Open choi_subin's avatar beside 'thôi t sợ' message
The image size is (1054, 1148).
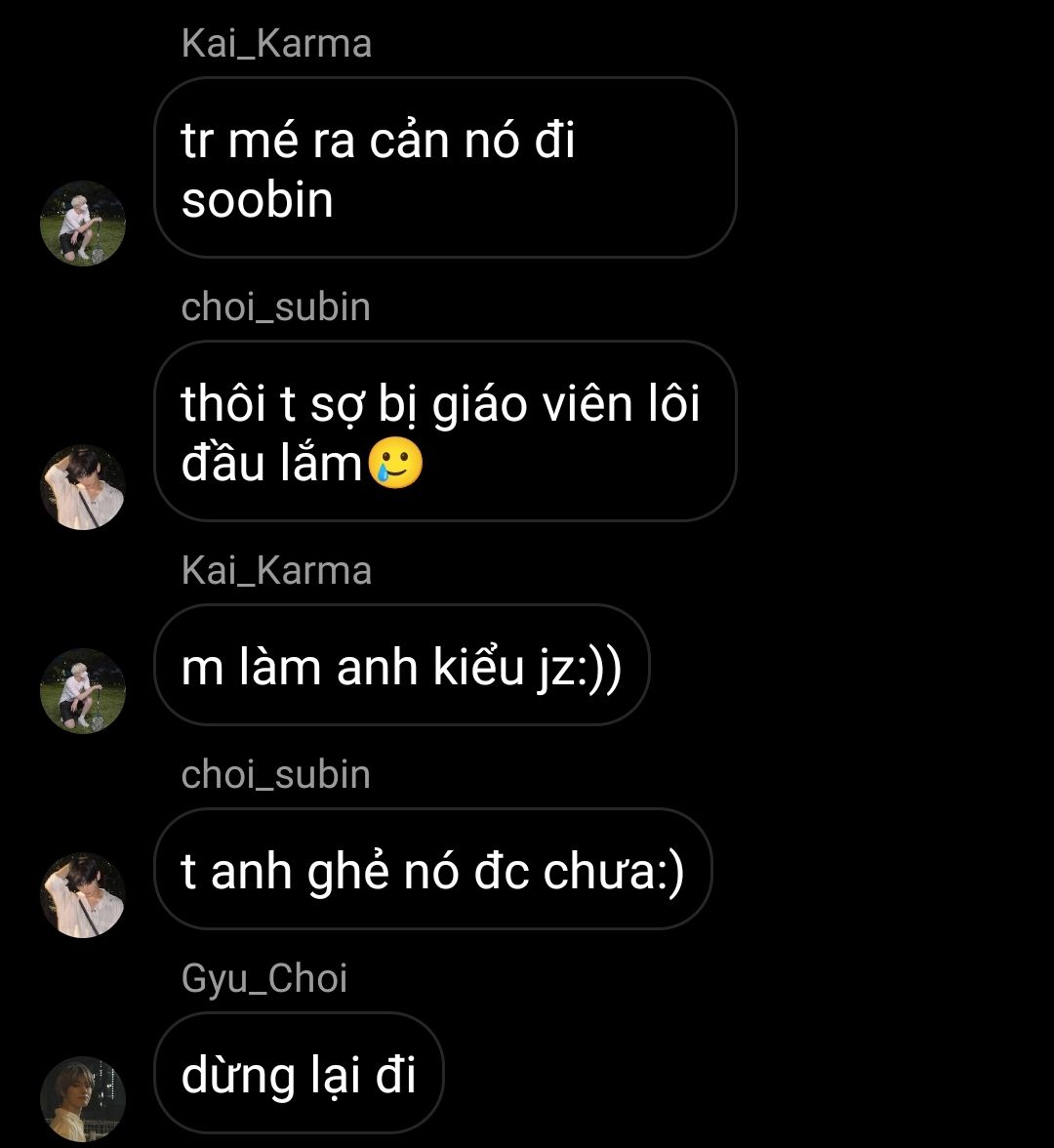pyautogui.click(x=83, y=486)
